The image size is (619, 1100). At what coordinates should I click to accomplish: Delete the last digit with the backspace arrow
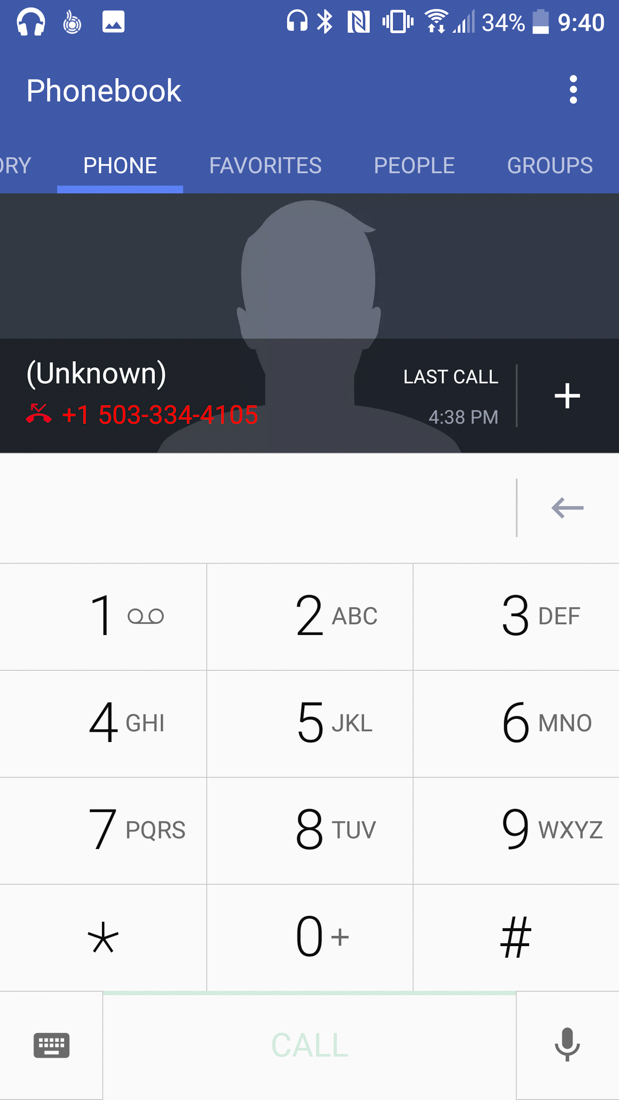point(567,508)
